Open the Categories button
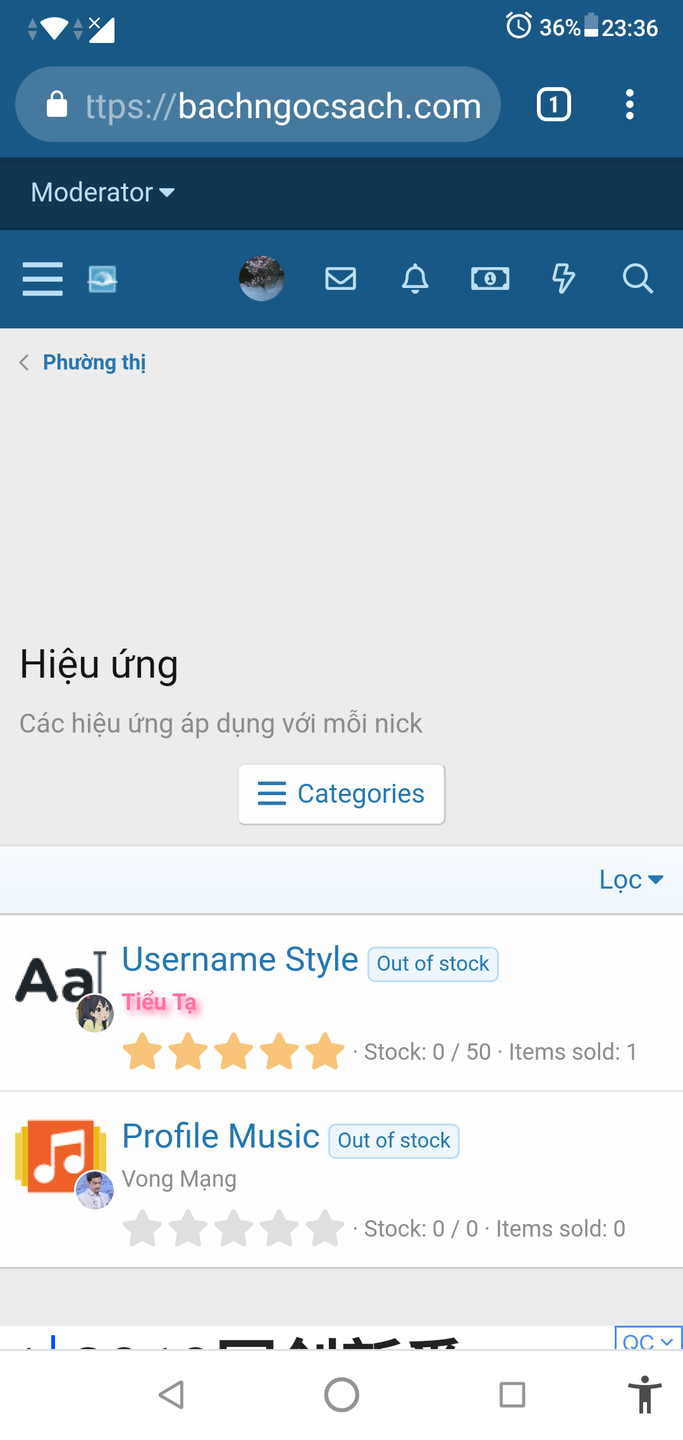683x1440 pixels. 341,794
